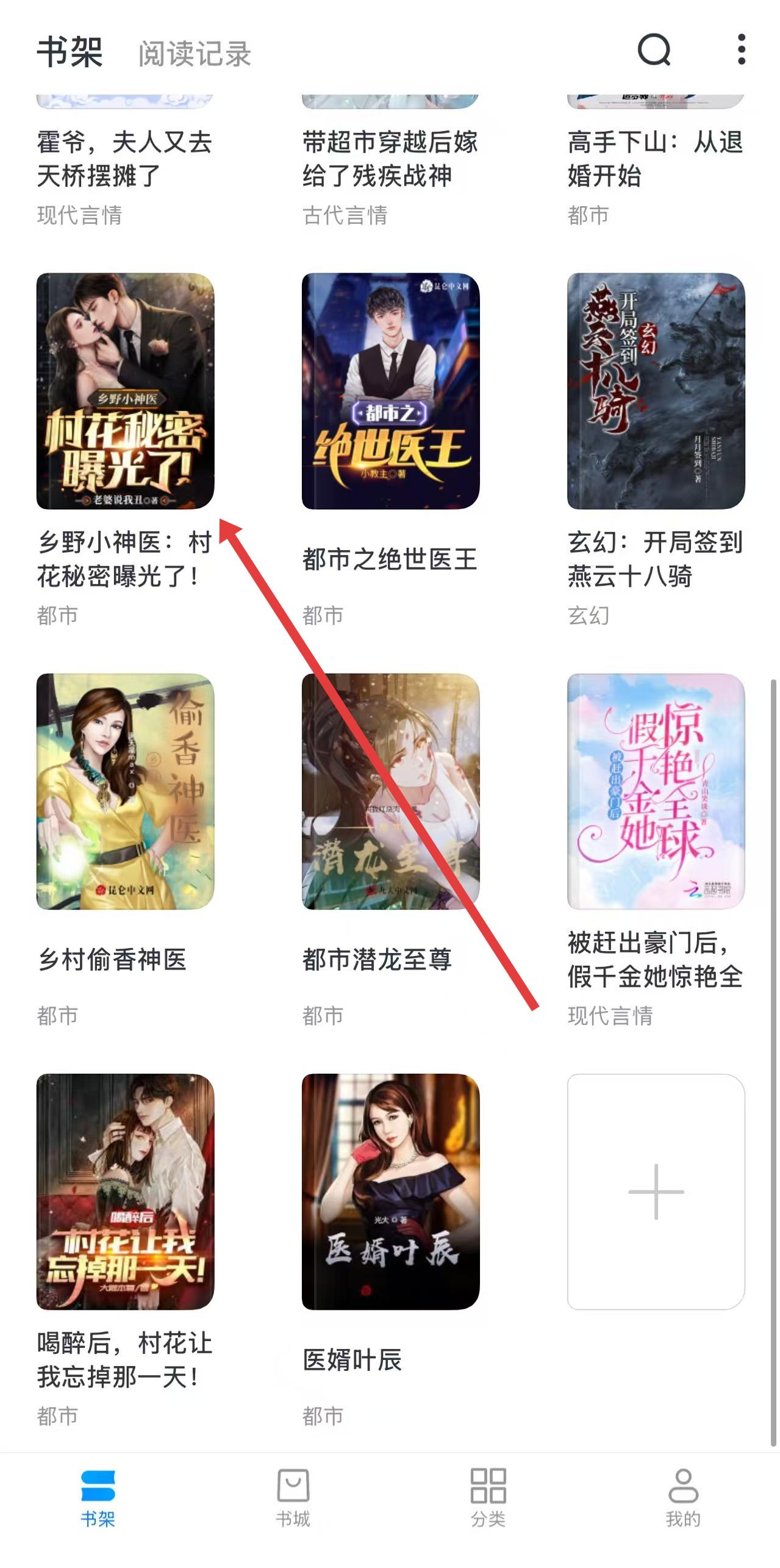Open book 玄幻：开局签到燕云十八骑
780x1568 pixels.
(x=656, y=391)
